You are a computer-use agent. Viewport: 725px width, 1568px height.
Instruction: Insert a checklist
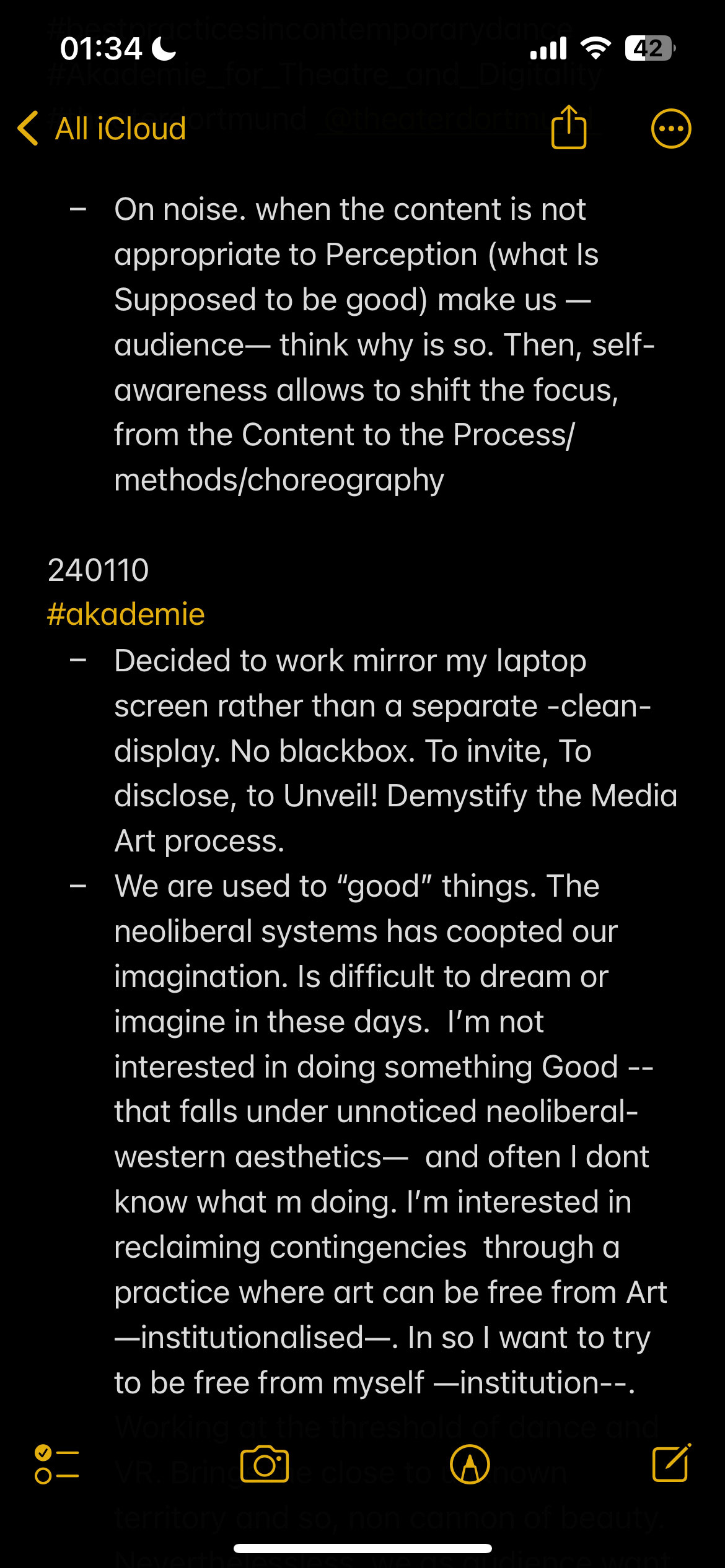(x=56, y=1465)
